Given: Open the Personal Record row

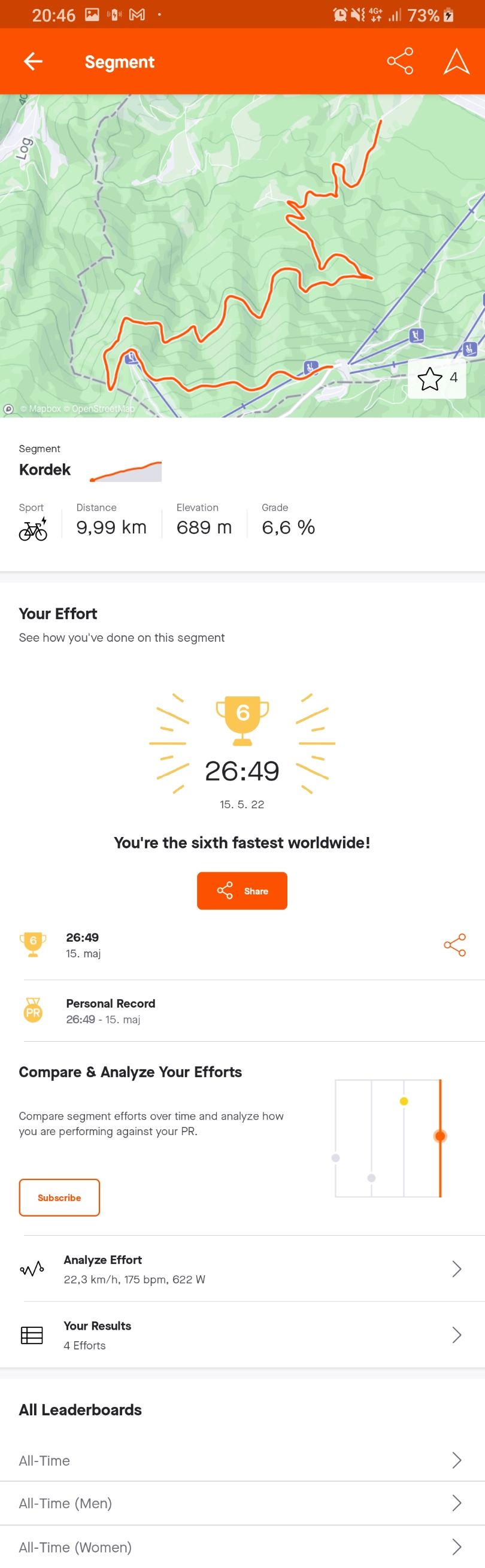Looking at the screenshot, I should 242,1011.
